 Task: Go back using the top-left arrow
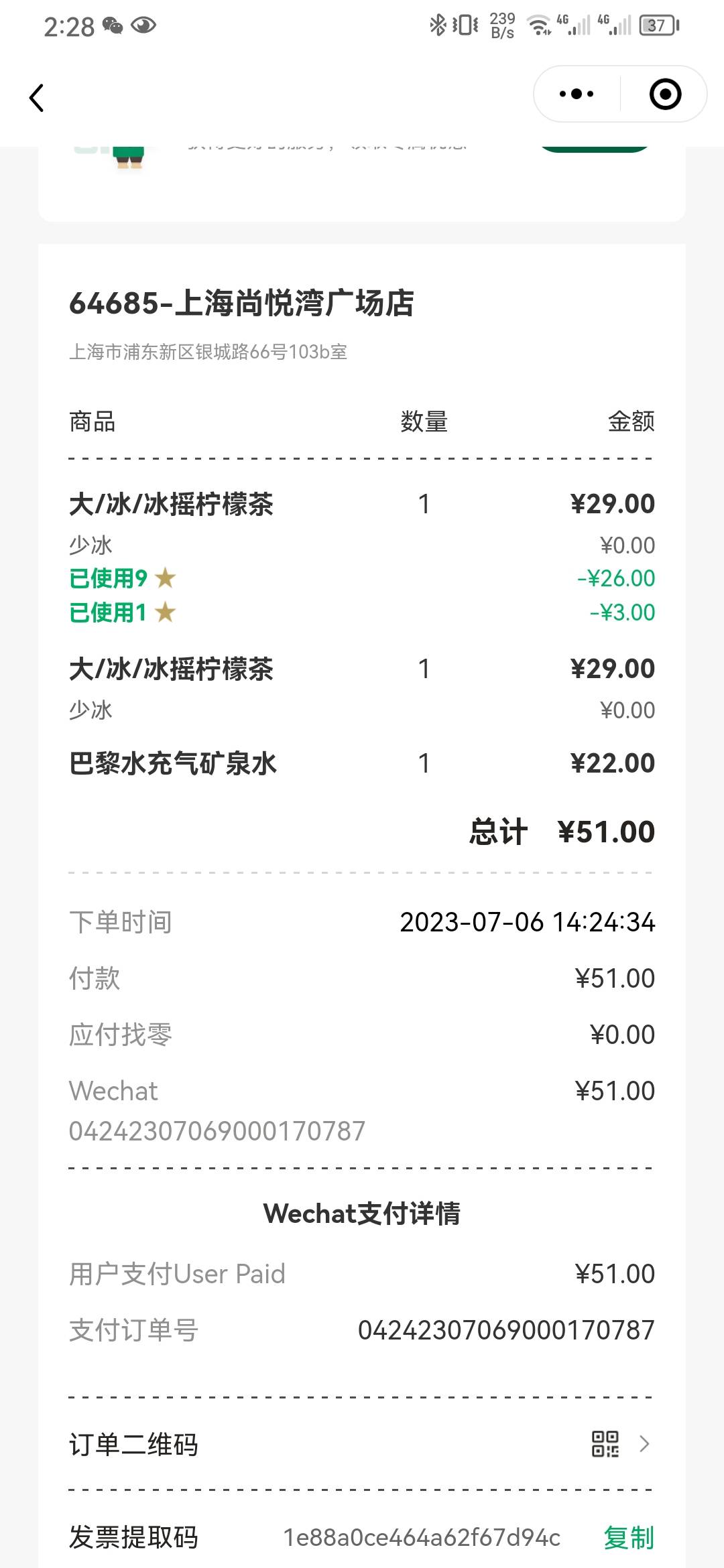tap(37, 98)
